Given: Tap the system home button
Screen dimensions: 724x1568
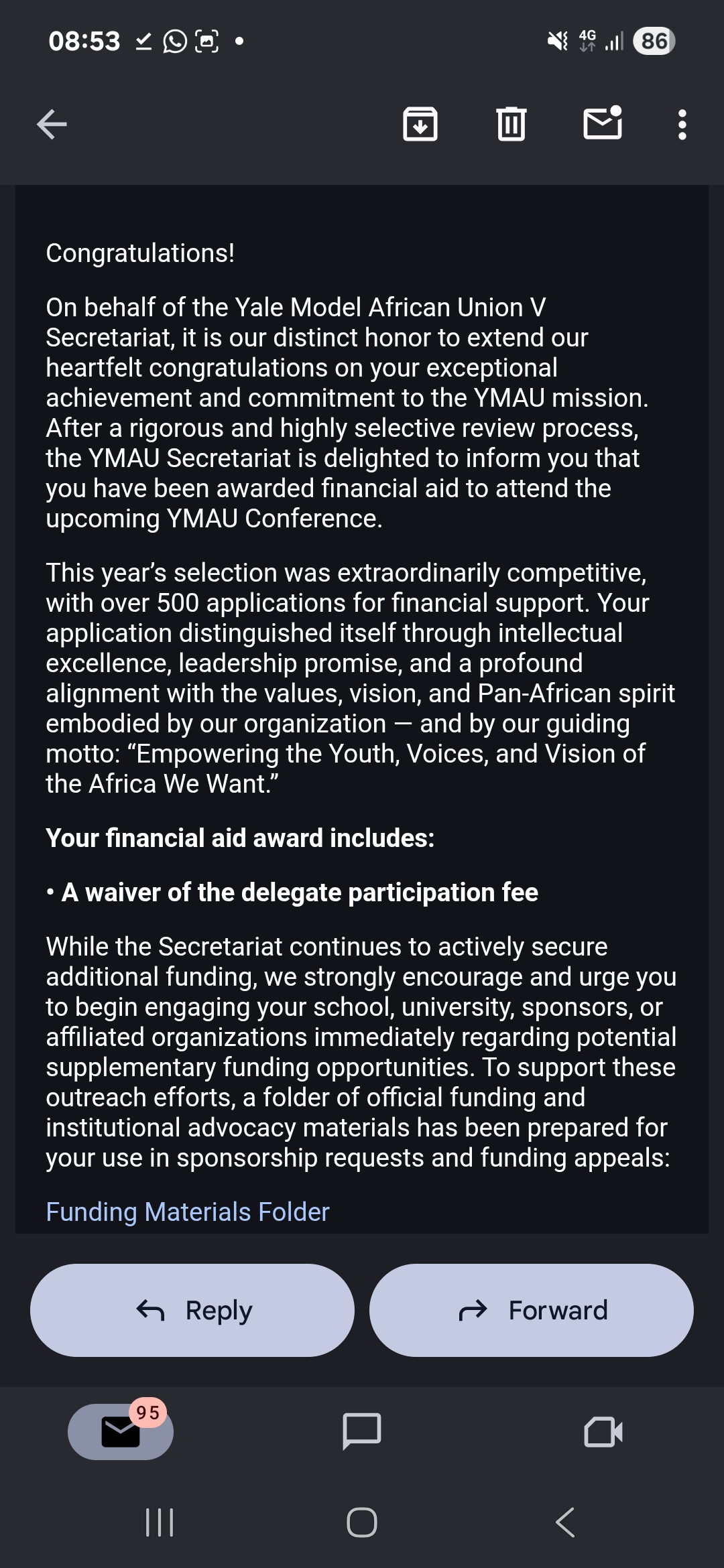Looking at the screenshot, I should [x=362, y=1522].
